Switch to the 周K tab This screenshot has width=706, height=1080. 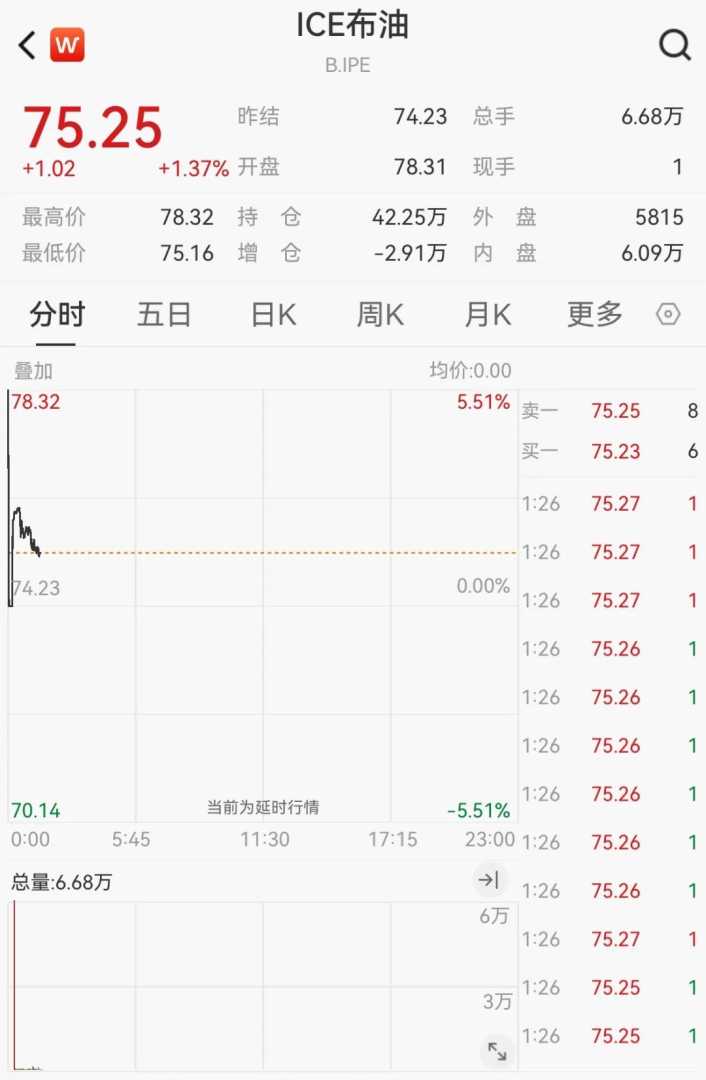(x=380, y=315)
